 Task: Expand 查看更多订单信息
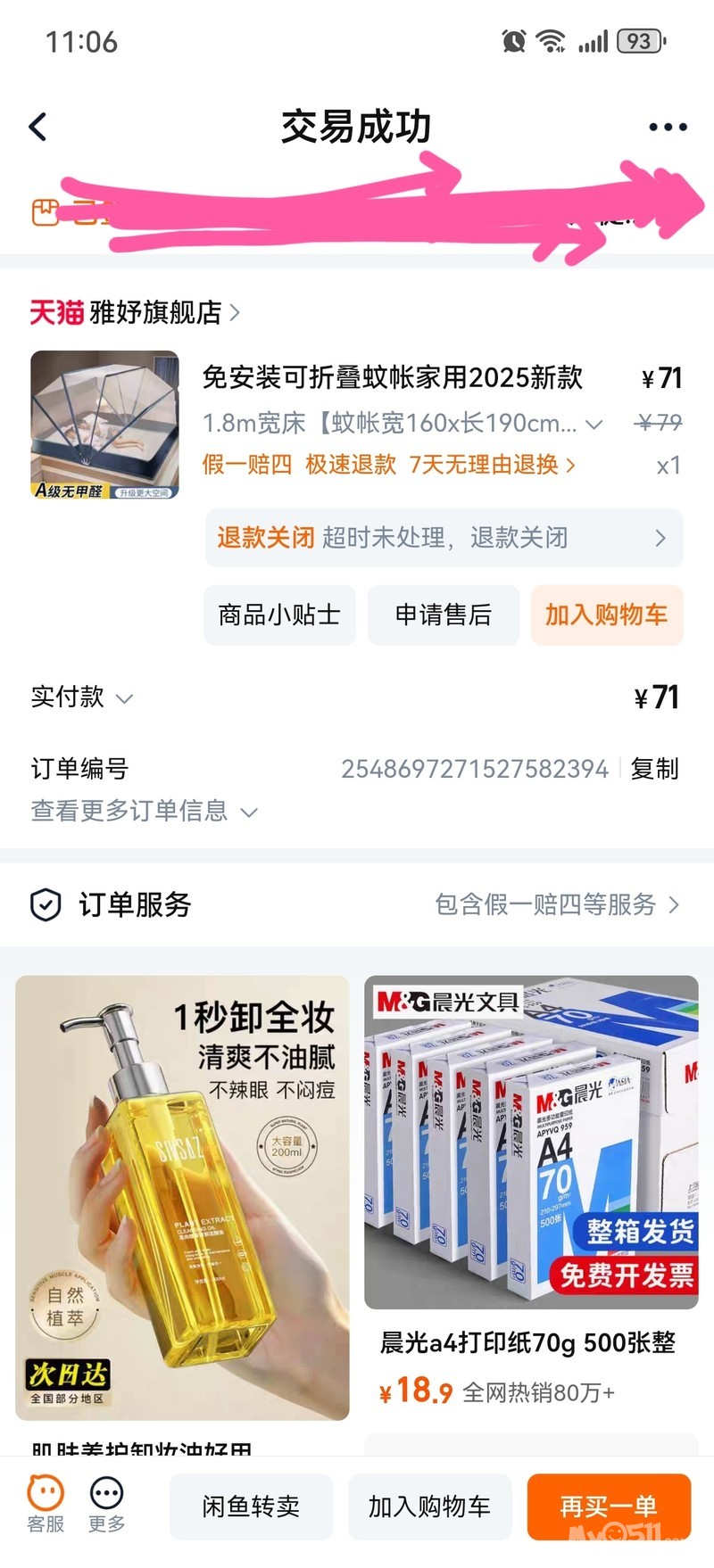(145, 811)
